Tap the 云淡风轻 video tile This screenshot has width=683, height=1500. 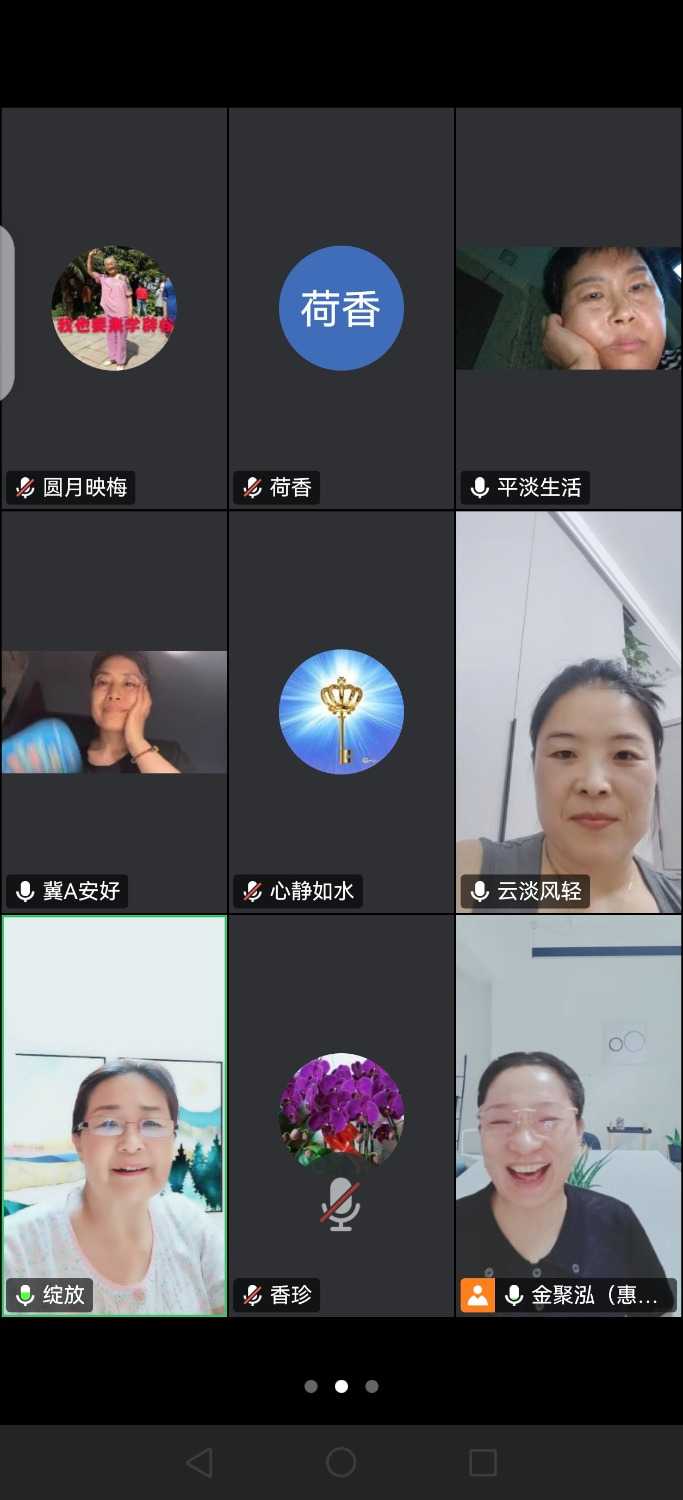pos(568,711)
